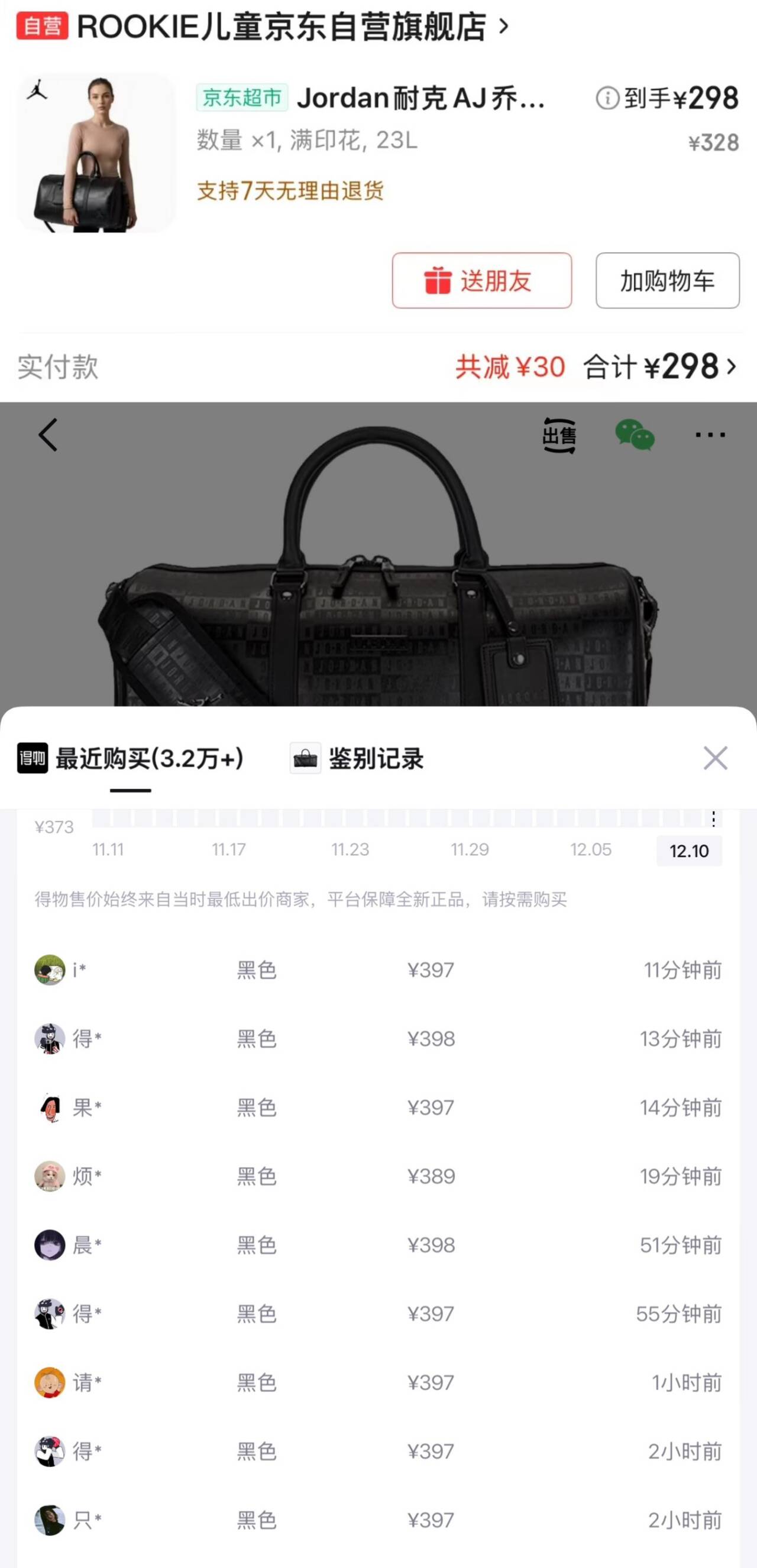
Task: Go back with the left arrow
Action: click(48, 434)
